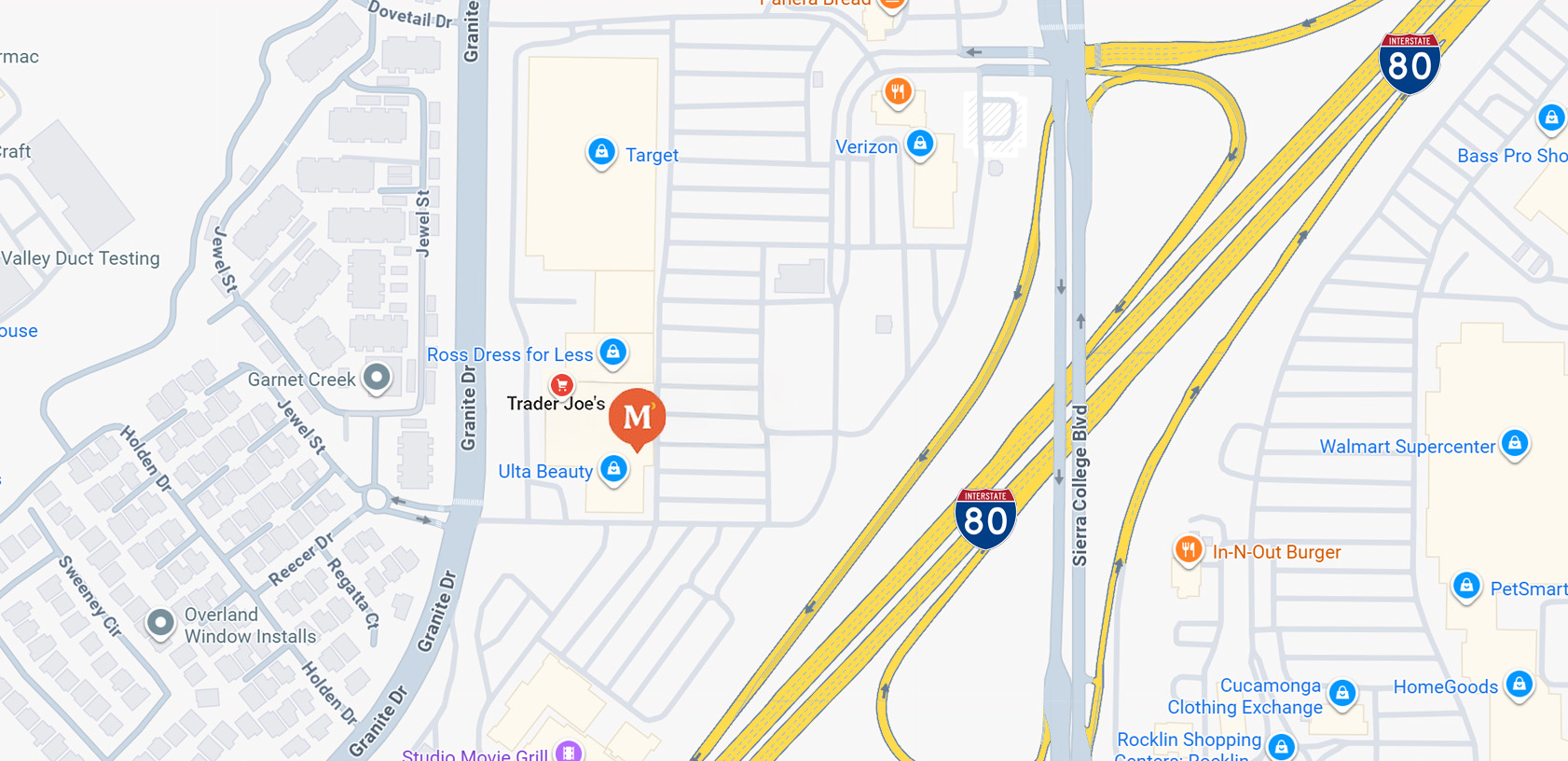
Task: Select the Verizon store marker
Action: 920,143
